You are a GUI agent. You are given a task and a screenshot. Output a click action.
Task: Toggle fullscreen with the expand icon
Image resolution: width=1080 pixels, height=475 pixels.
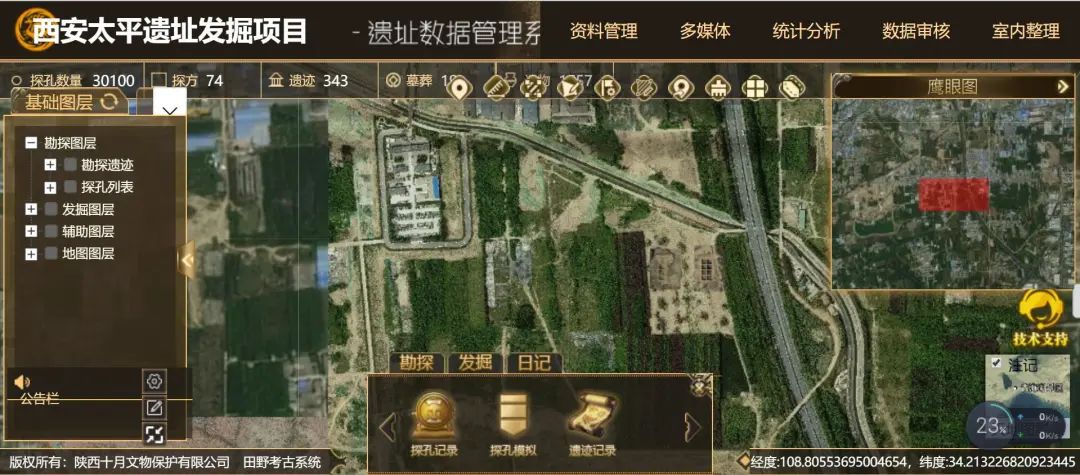154,433
